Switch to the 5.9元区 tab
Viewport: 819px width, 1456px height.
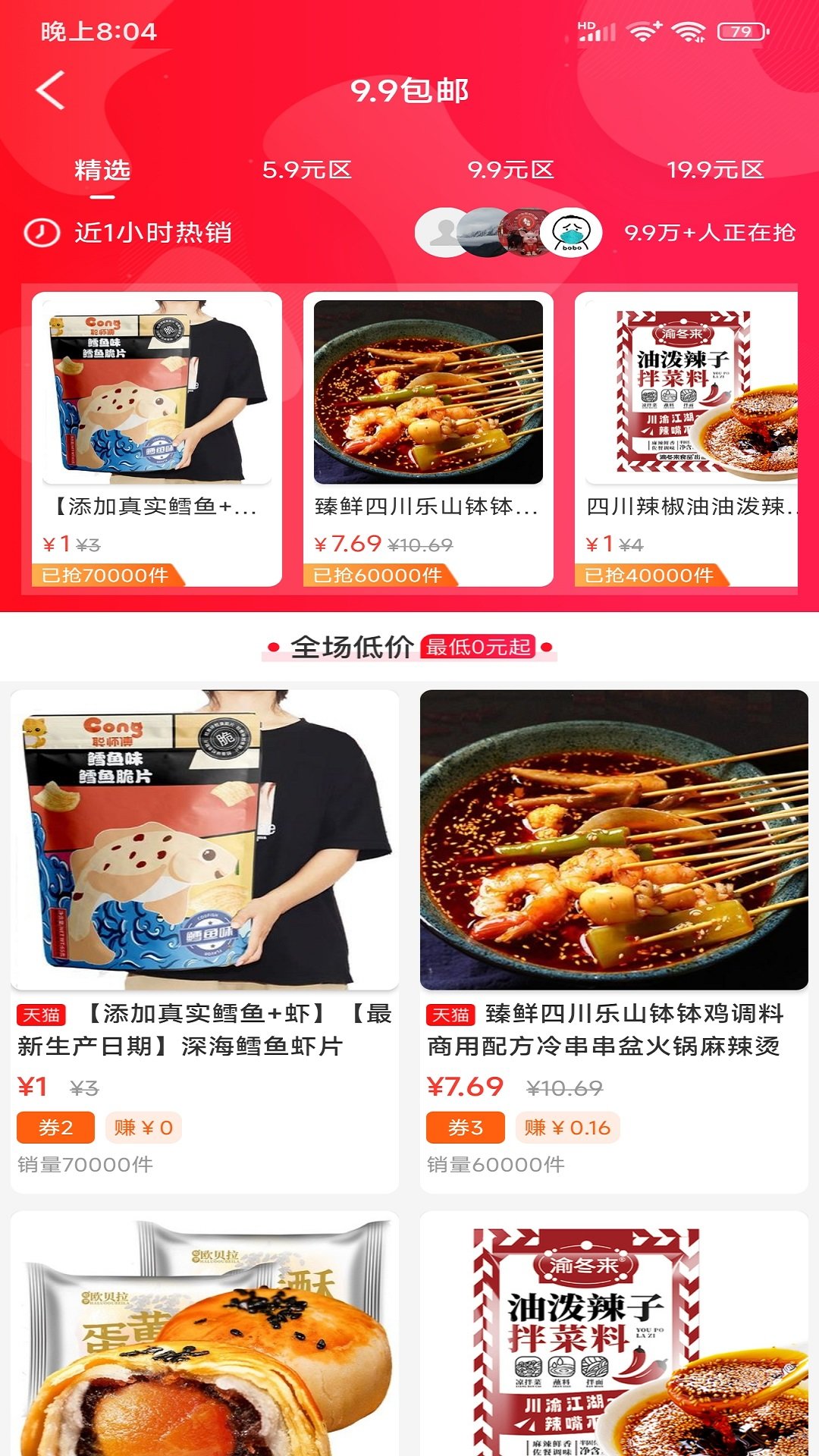307,171
